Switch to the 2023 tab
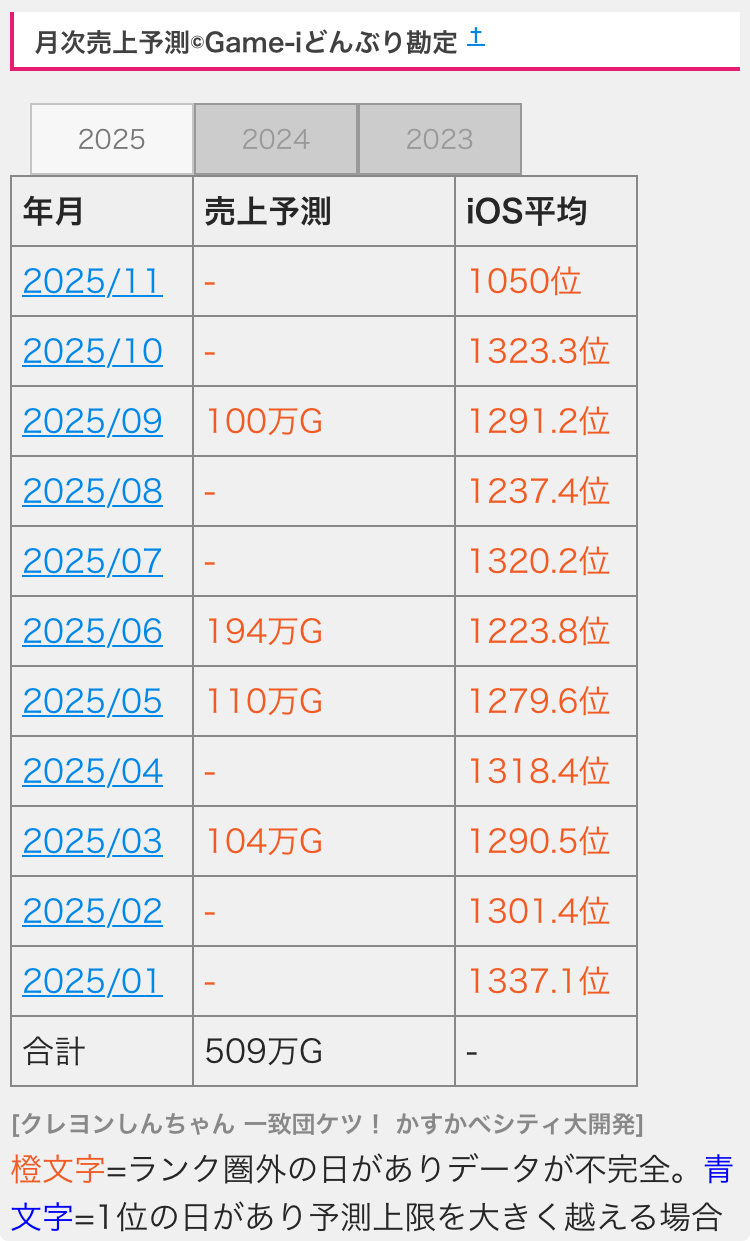This screenshot has height=1241, width=750. tap(439, 139)
